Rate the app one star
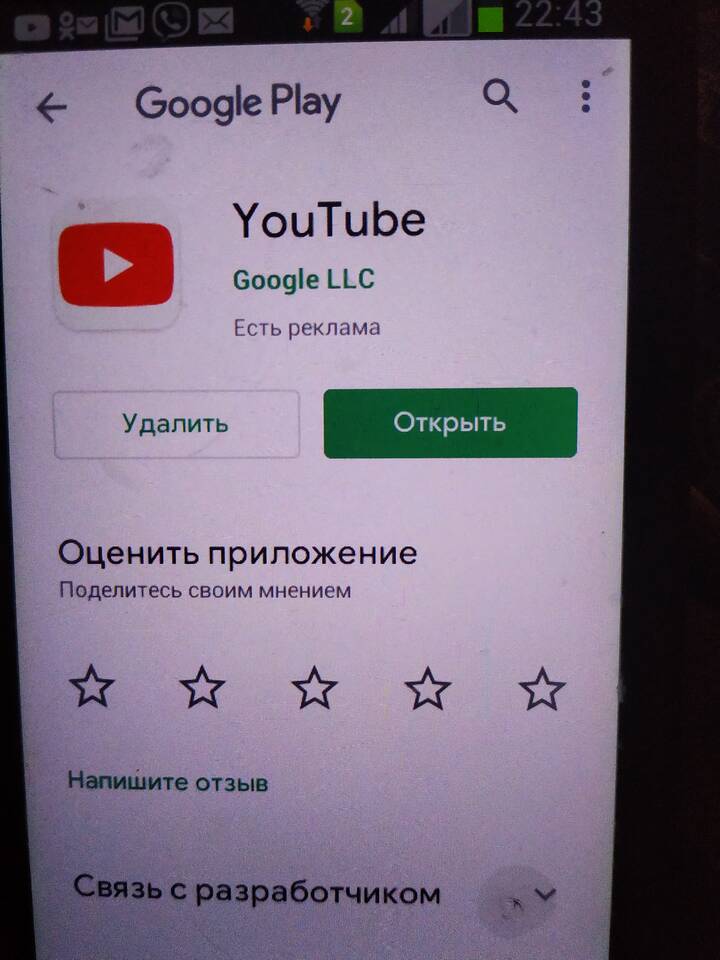Screen dimensions: 720x960 coord(92,687)
